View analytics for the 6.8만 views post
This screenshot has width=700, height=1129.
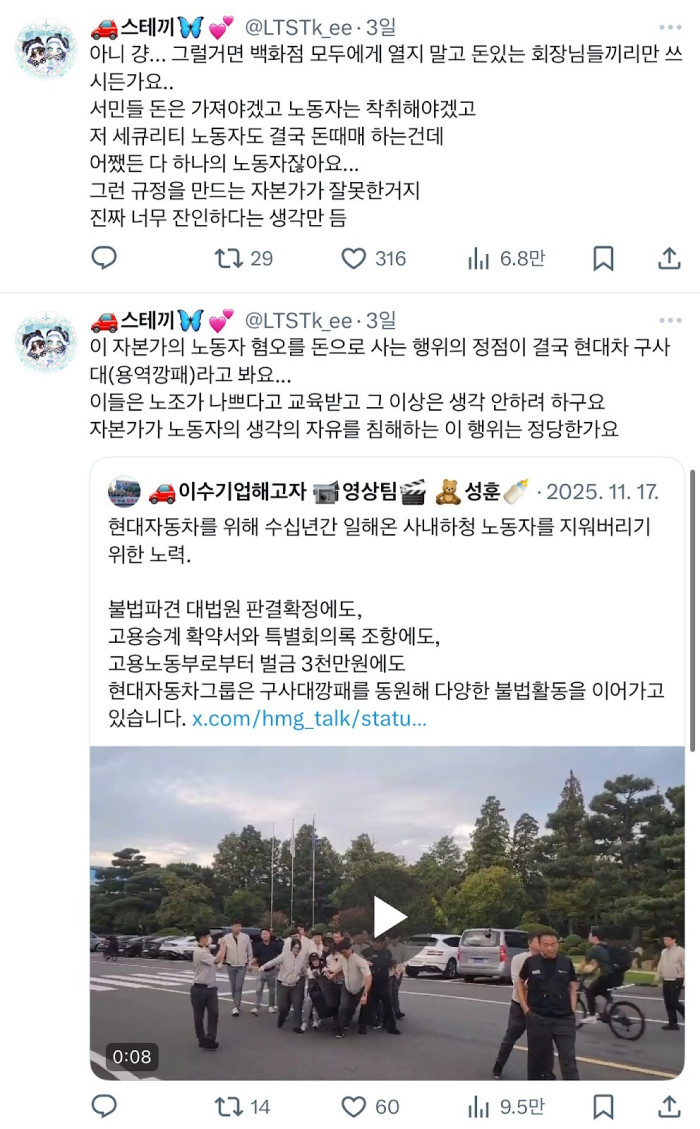pyautogui.click(x=478, y=259)
